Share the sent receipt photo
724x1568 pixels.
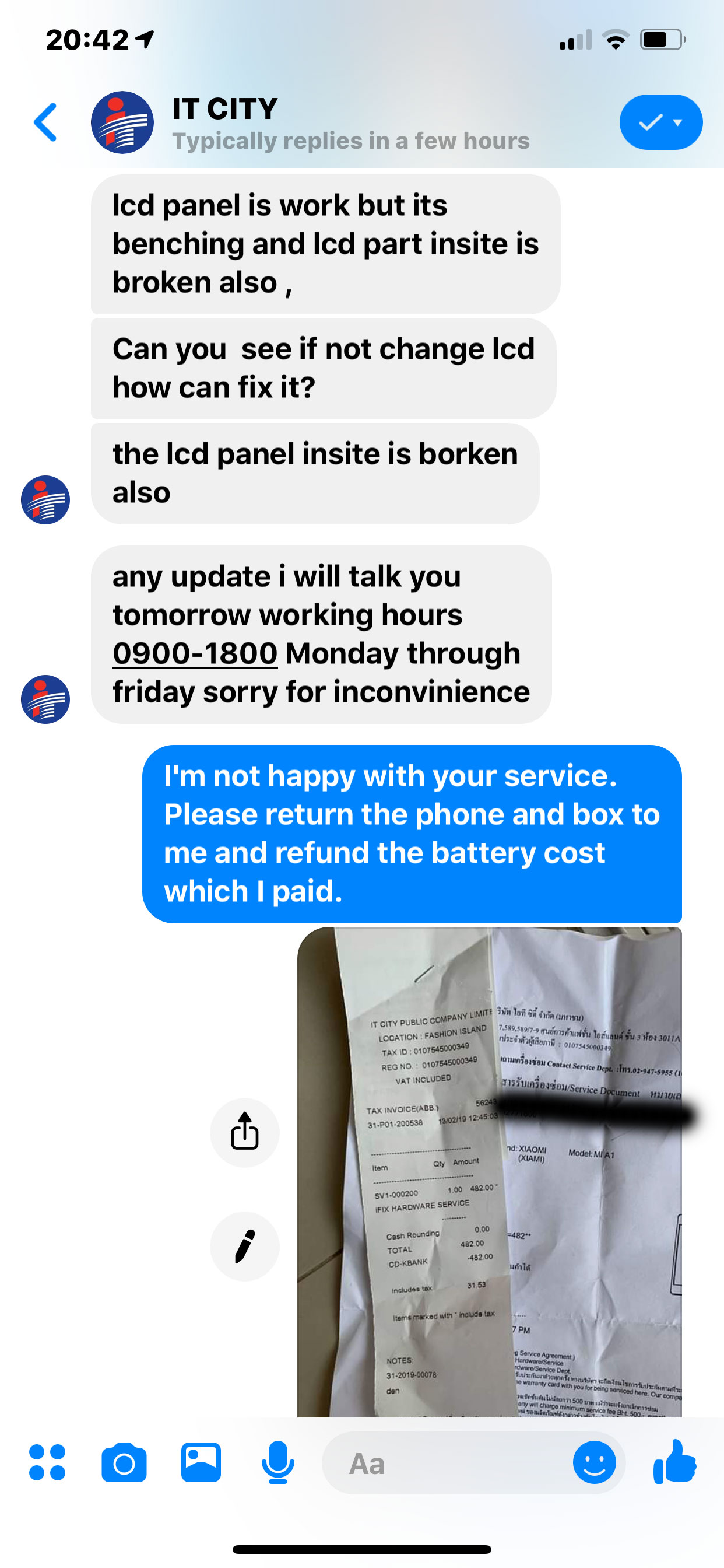245,1132
